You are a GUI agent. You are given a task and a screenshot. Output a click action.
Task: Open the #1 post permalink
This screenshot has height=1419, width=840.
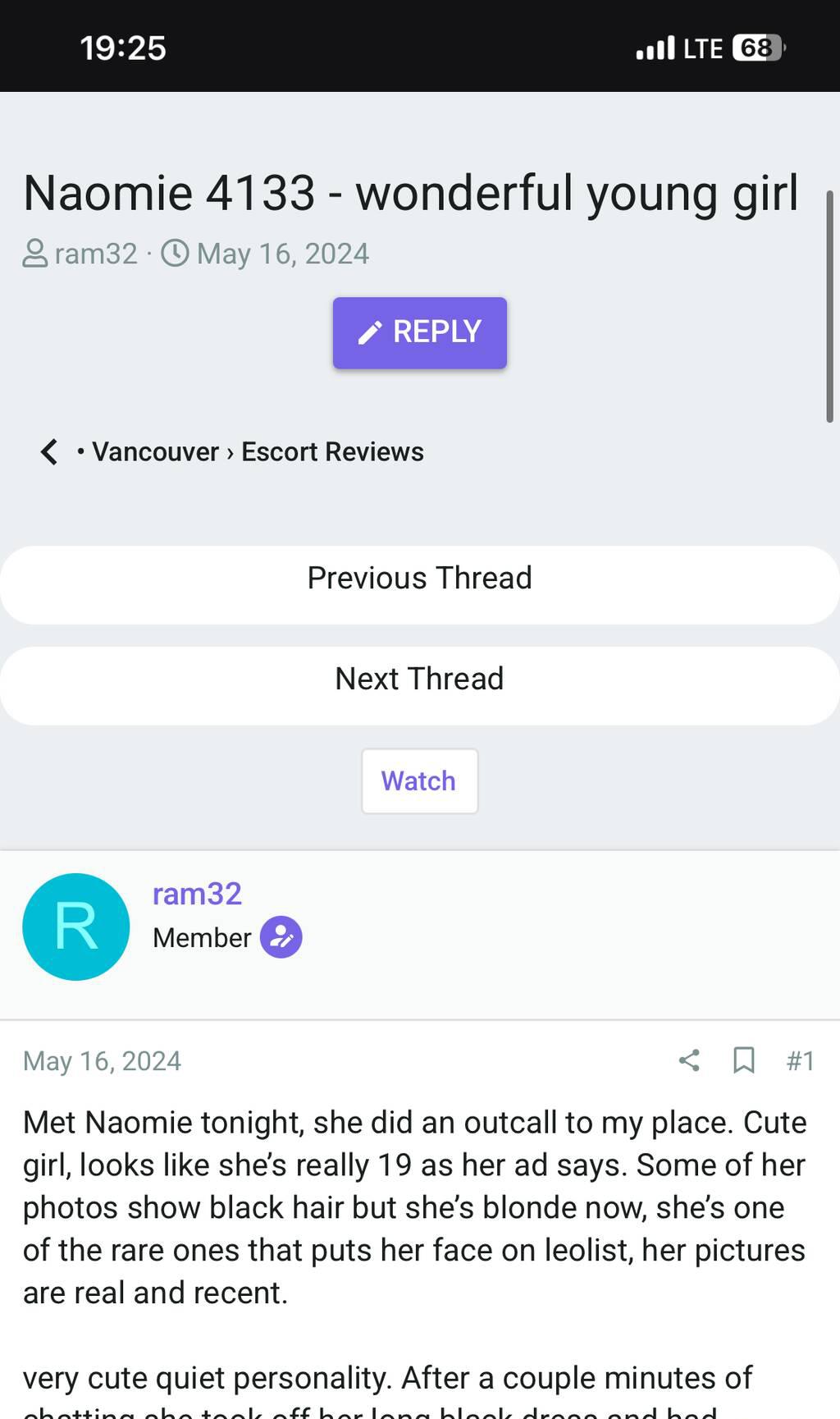coord(800,1060)
